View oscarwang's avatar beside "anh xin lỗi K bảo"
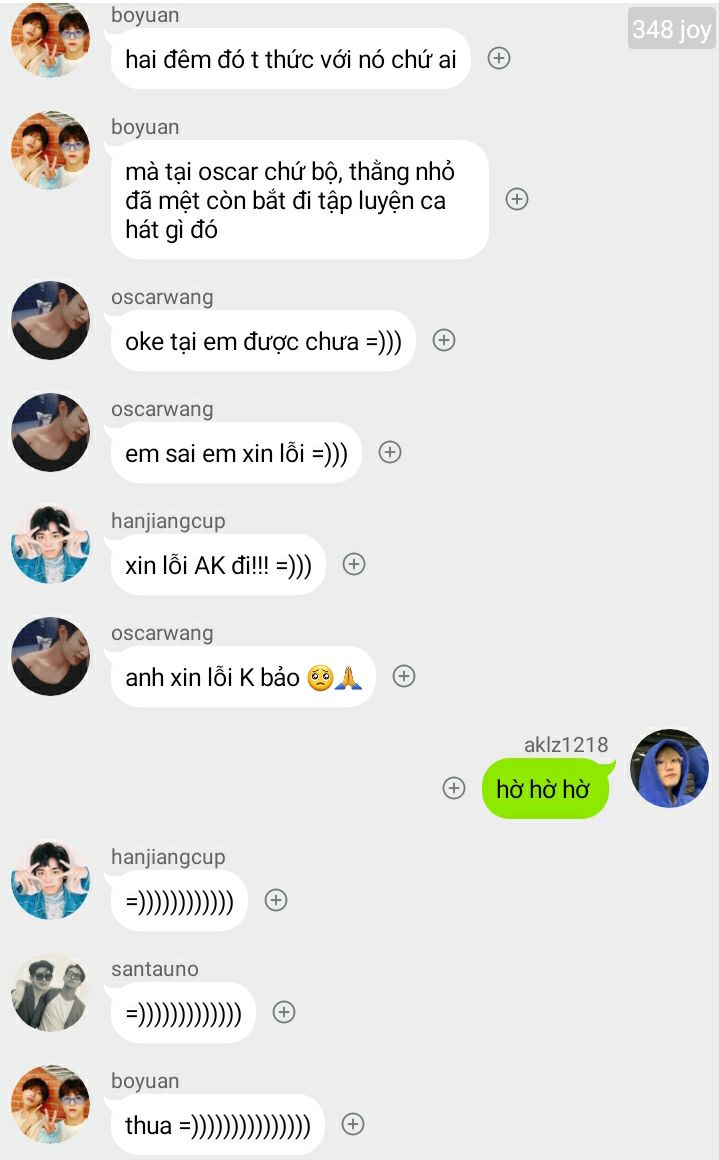Screen dimensions: 719x1160 tap(50, 656)
